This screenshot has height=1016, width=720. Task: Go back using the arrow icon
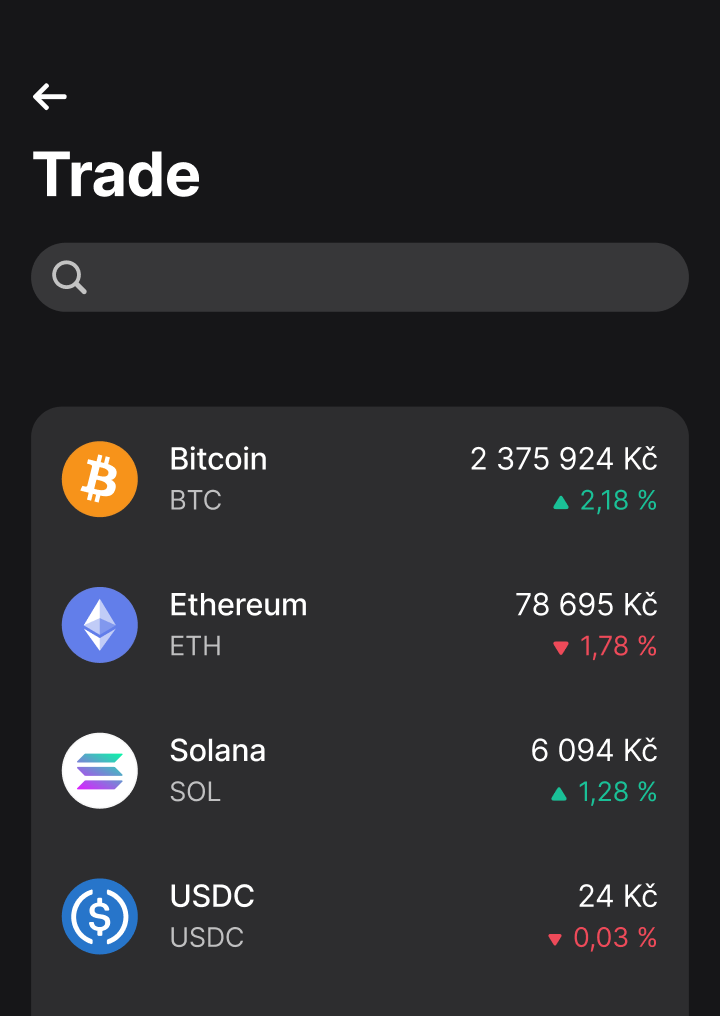[x=50, y=97]
